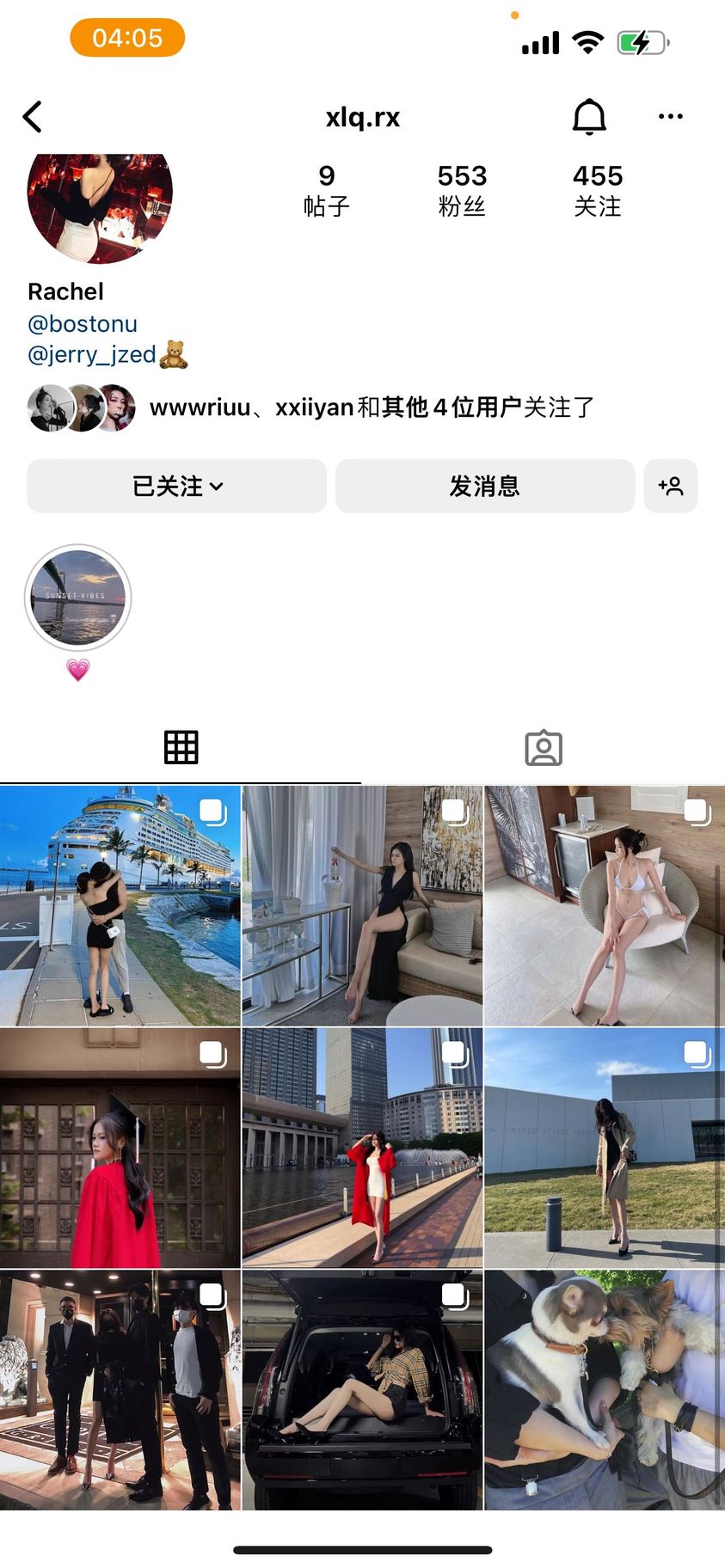The image size is (725, 1568).
Task: Show suggested accounts with add-person icon
Action: (670, 487)
